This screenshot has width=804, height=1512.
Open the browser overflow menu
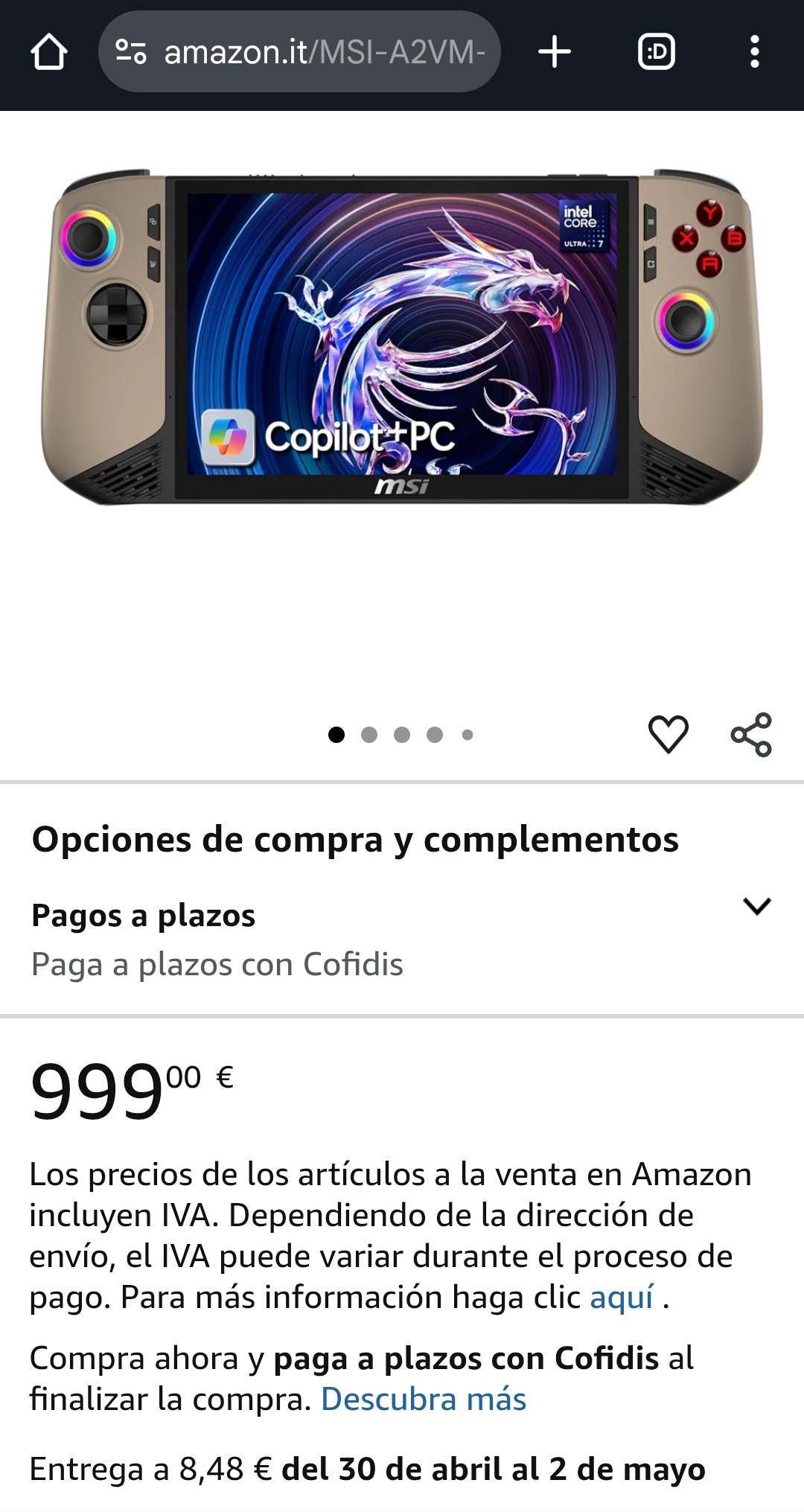(755, 52)
